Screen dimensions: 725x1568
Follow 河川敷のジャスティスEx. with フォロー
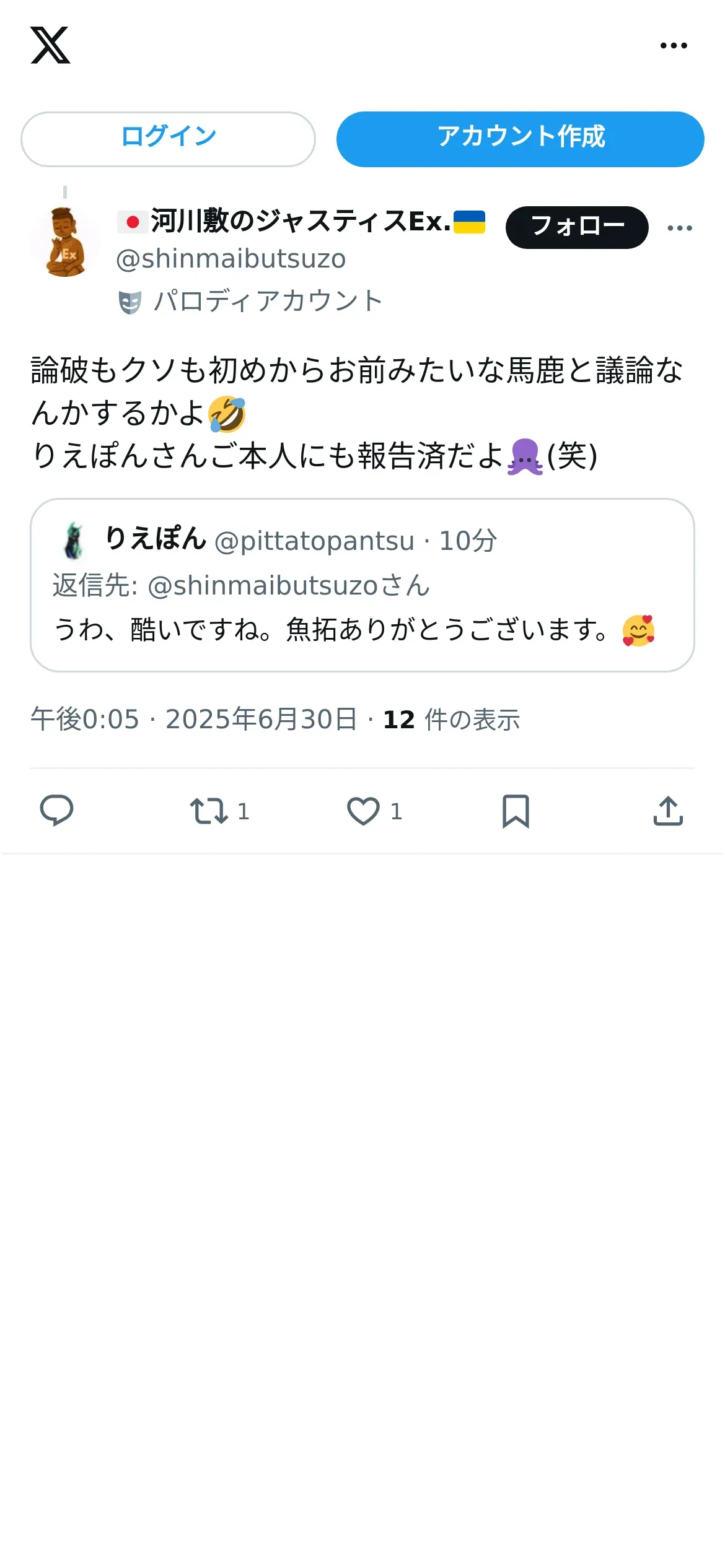click(576, 227)
